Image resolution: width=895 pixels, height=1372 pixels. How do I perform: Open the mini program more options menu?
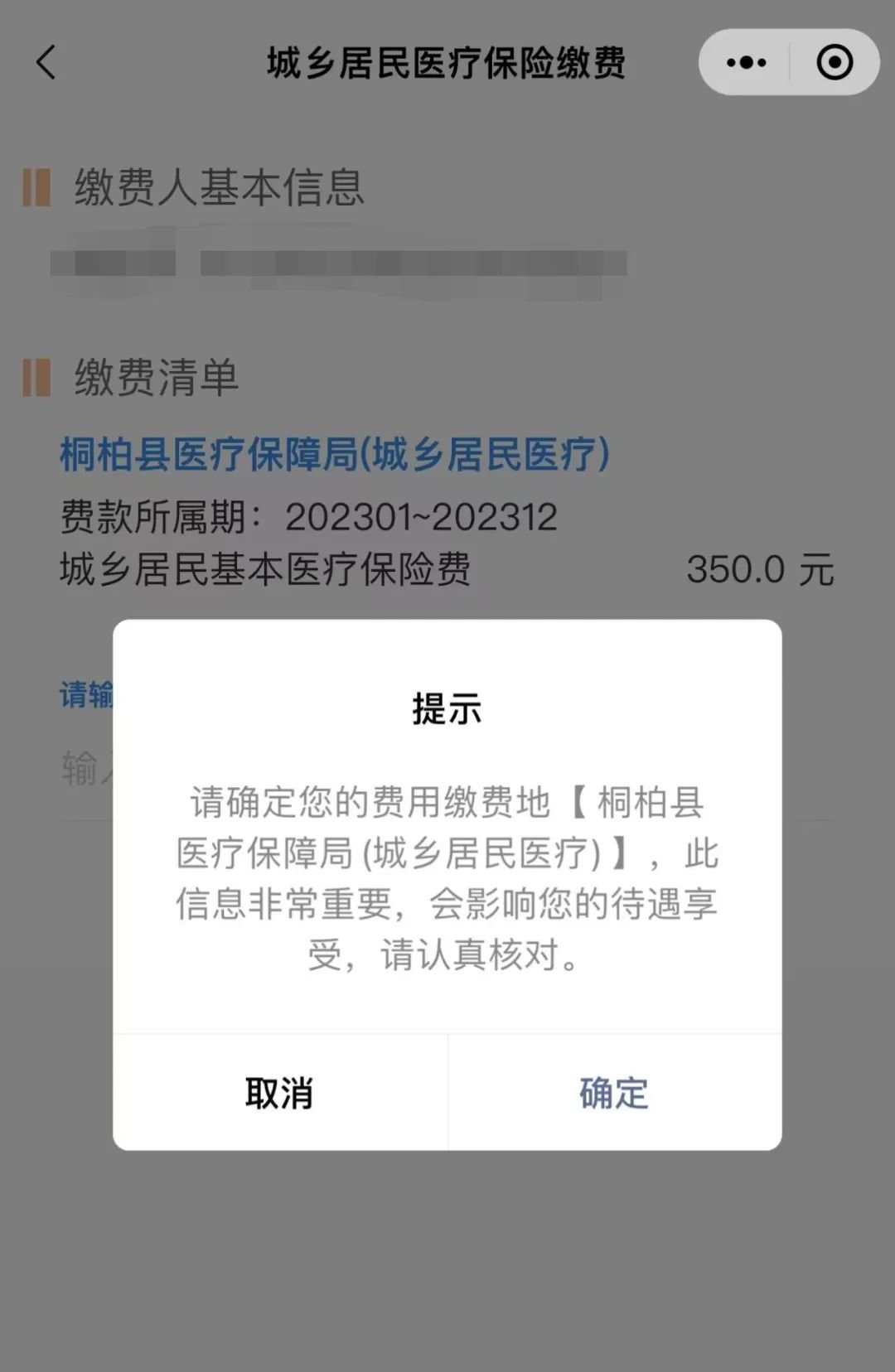tap(746, 63)
